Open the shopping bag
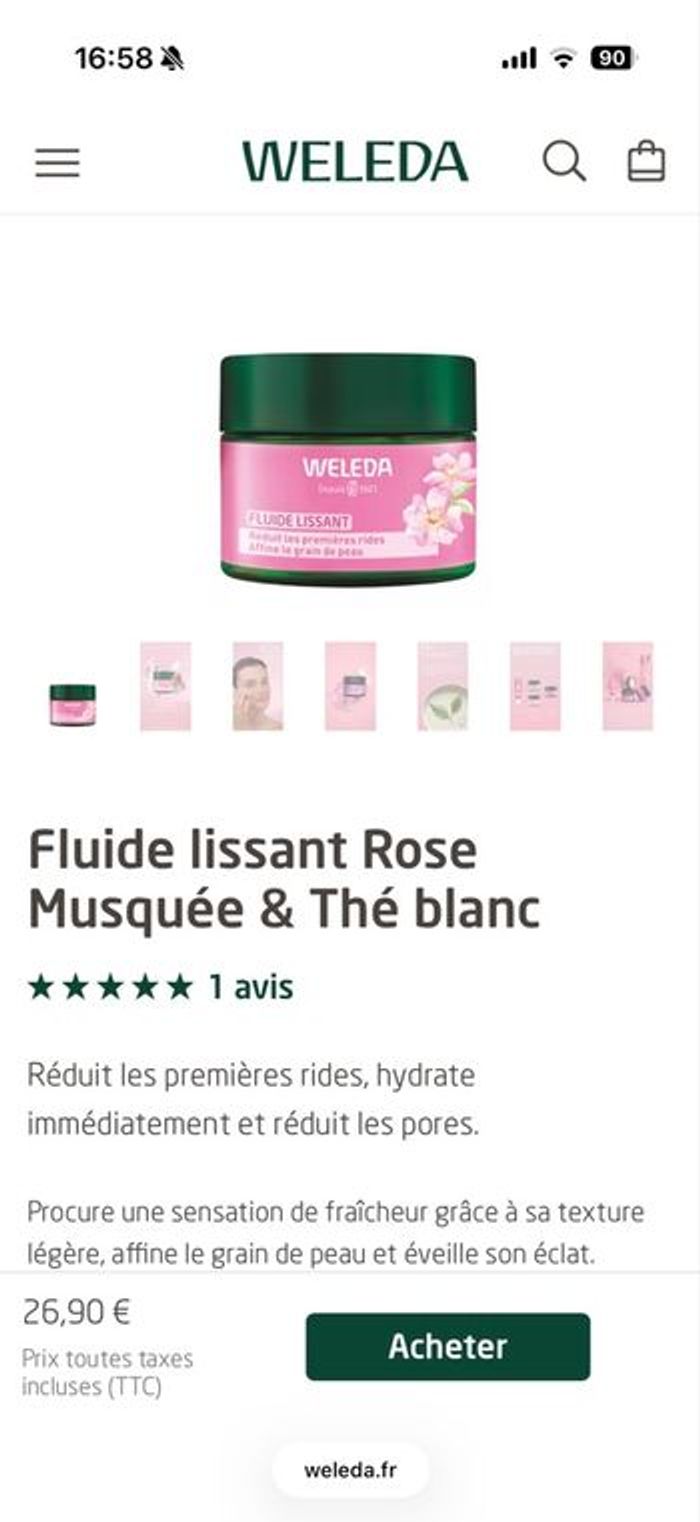700x1522 pixels. pos(646,161)
